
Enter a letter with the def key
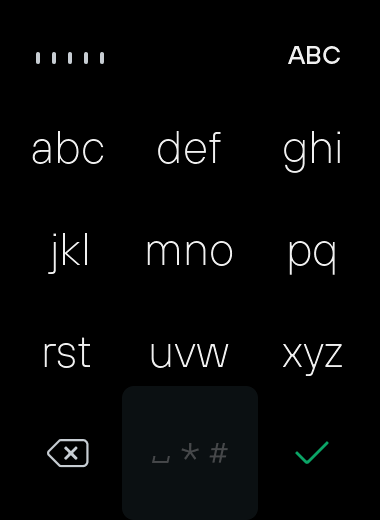[189, 148]
